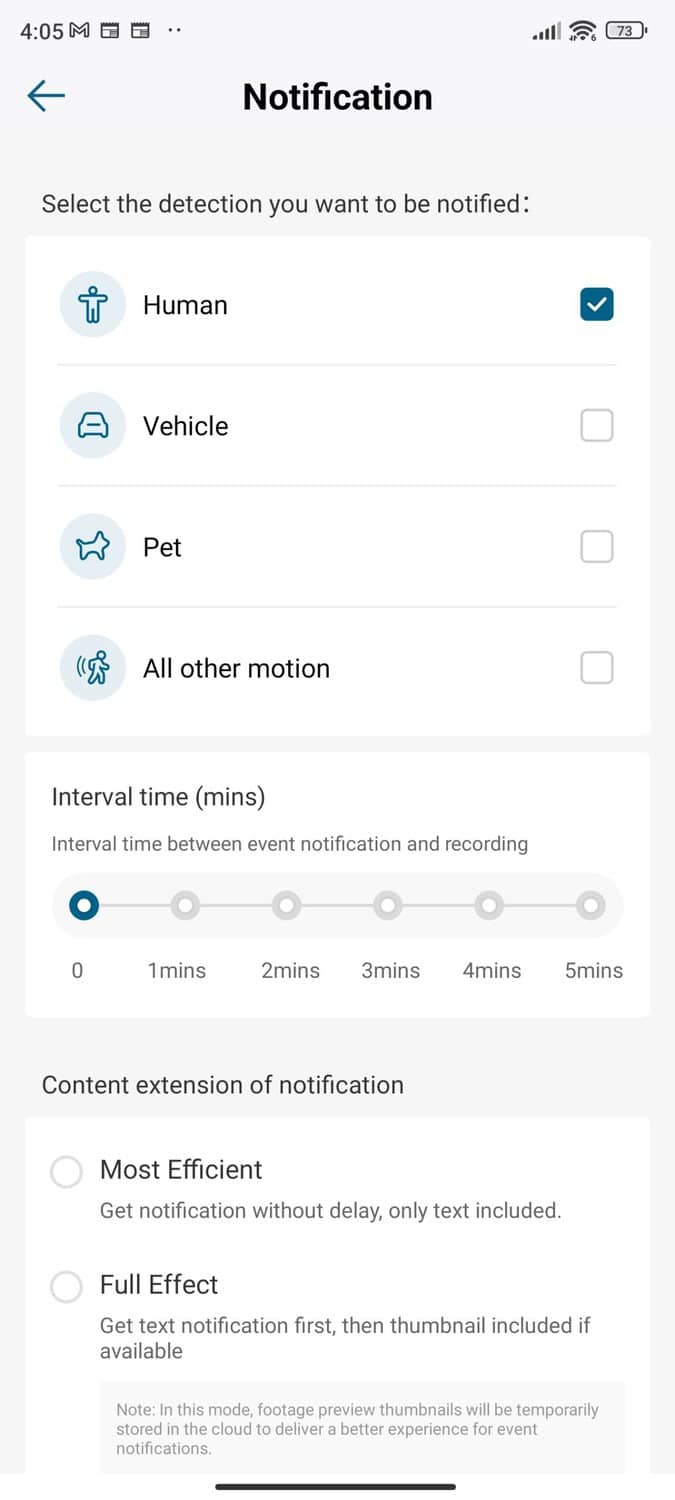Set interval to 5mins
The image size is (675, 1500).
tap(591, 906)
